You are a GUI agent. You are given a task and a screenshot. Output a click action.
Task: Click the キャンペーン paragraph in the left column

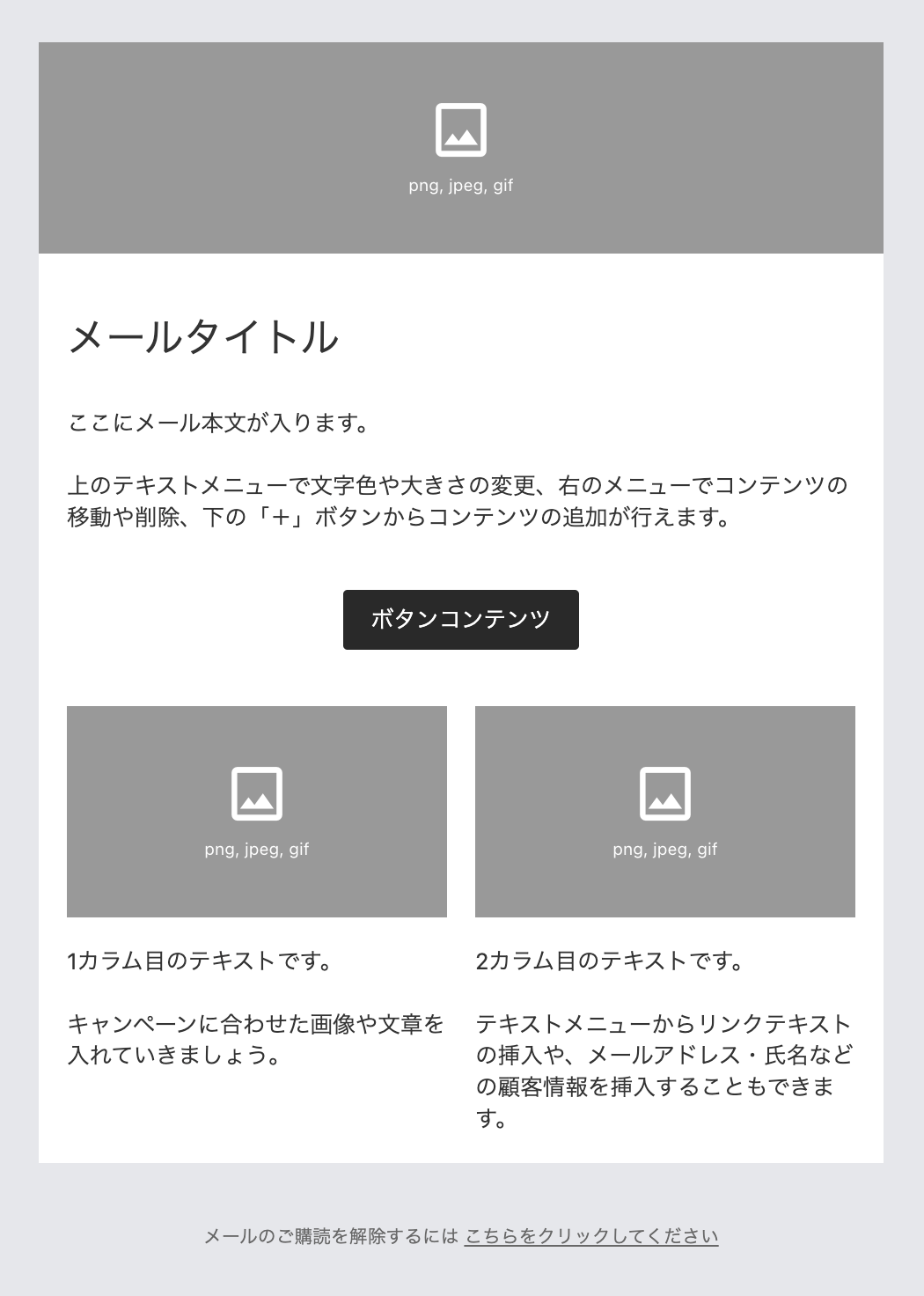pyautogui.click(x=253, y=1036)
